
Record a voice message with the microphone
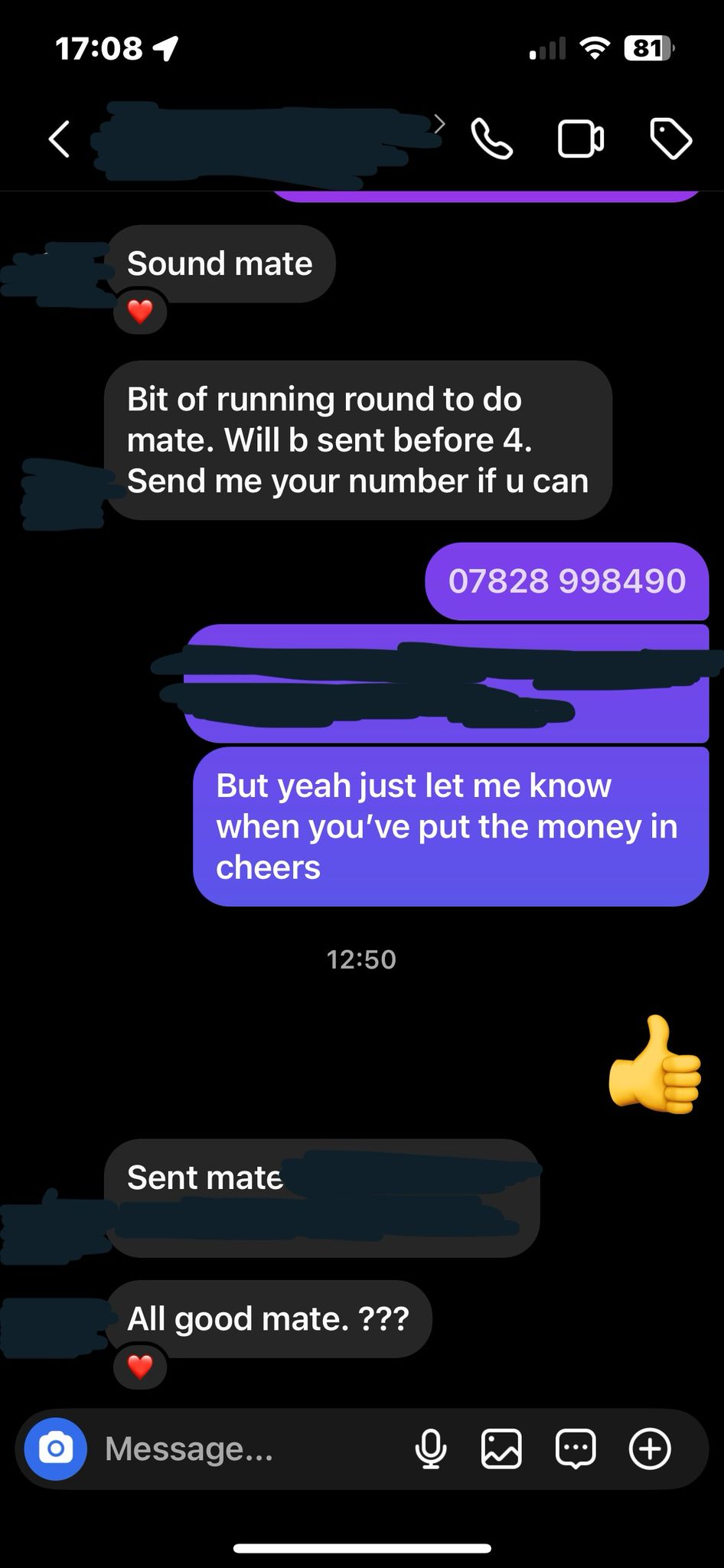click(431, 1449)
